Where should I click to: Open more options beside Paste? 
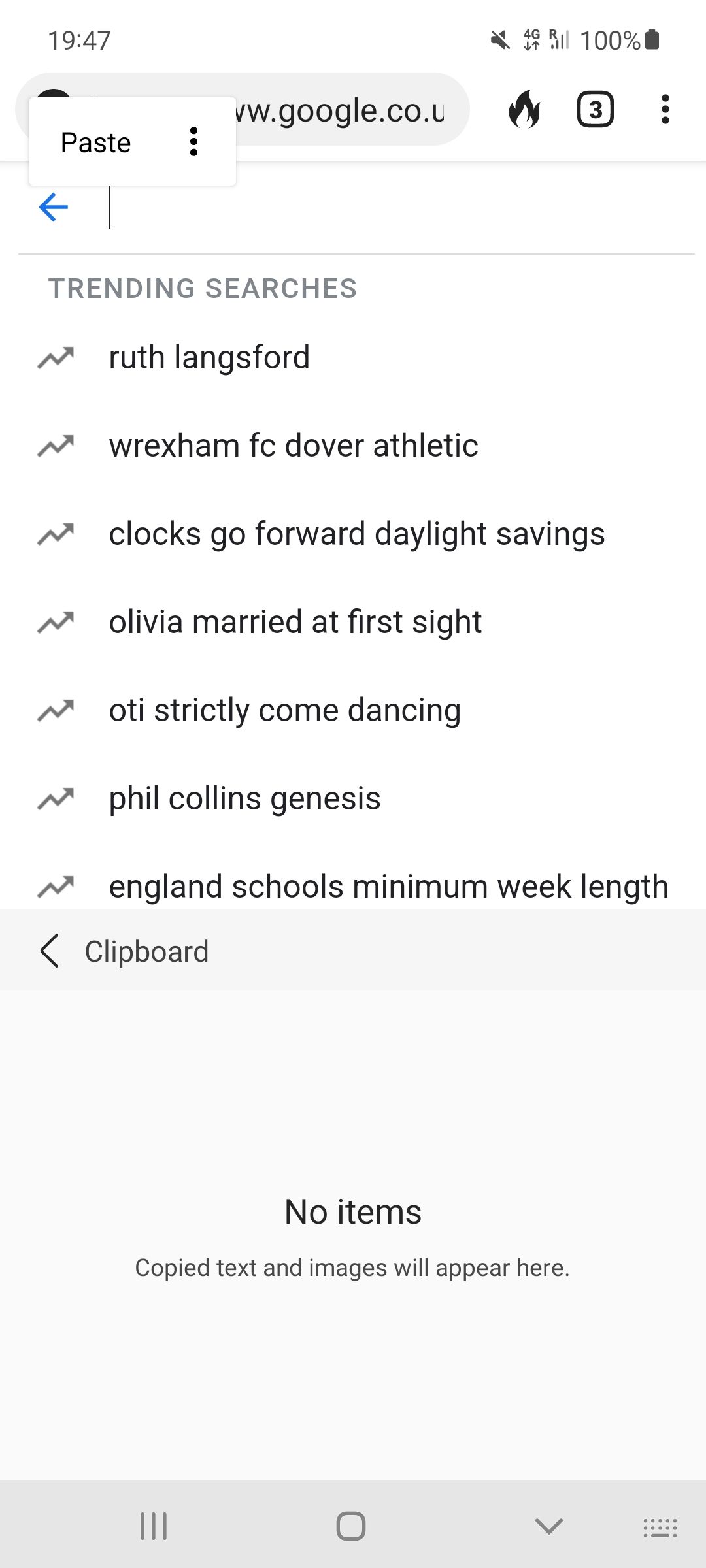point(193,141)
